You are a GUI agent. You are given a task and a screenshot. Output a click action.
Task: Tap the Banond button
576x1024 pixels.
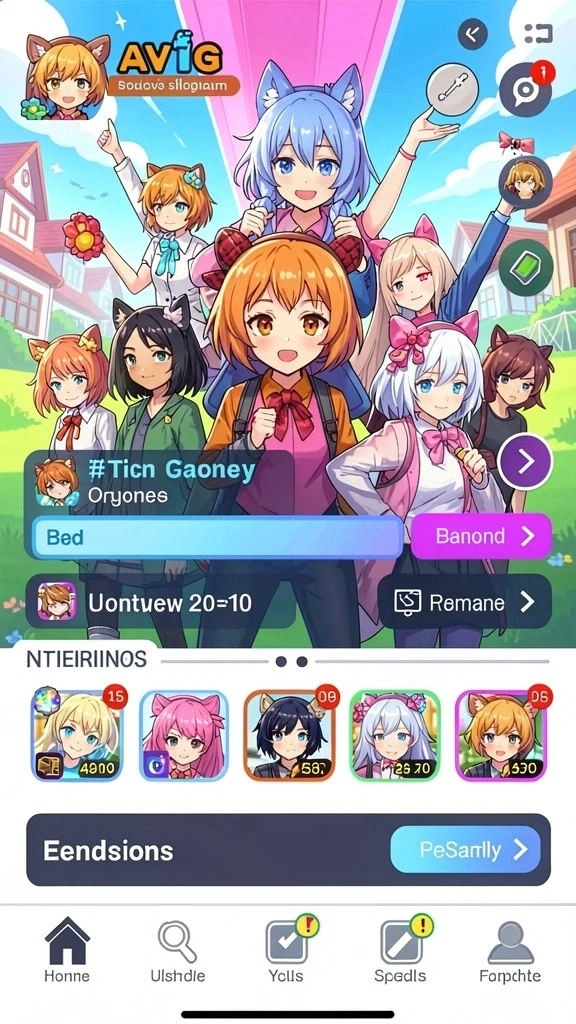[481, 536]
